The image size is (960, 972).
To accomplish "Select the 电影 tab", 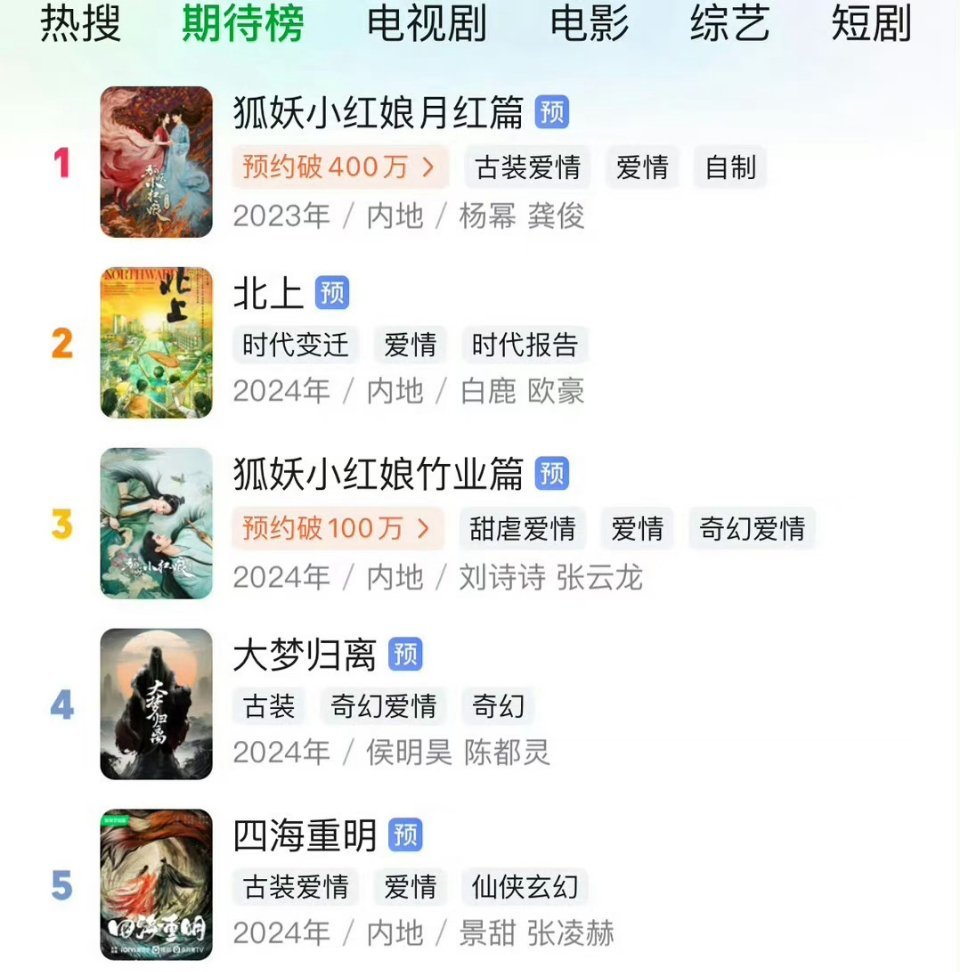I will coord(588,26).
